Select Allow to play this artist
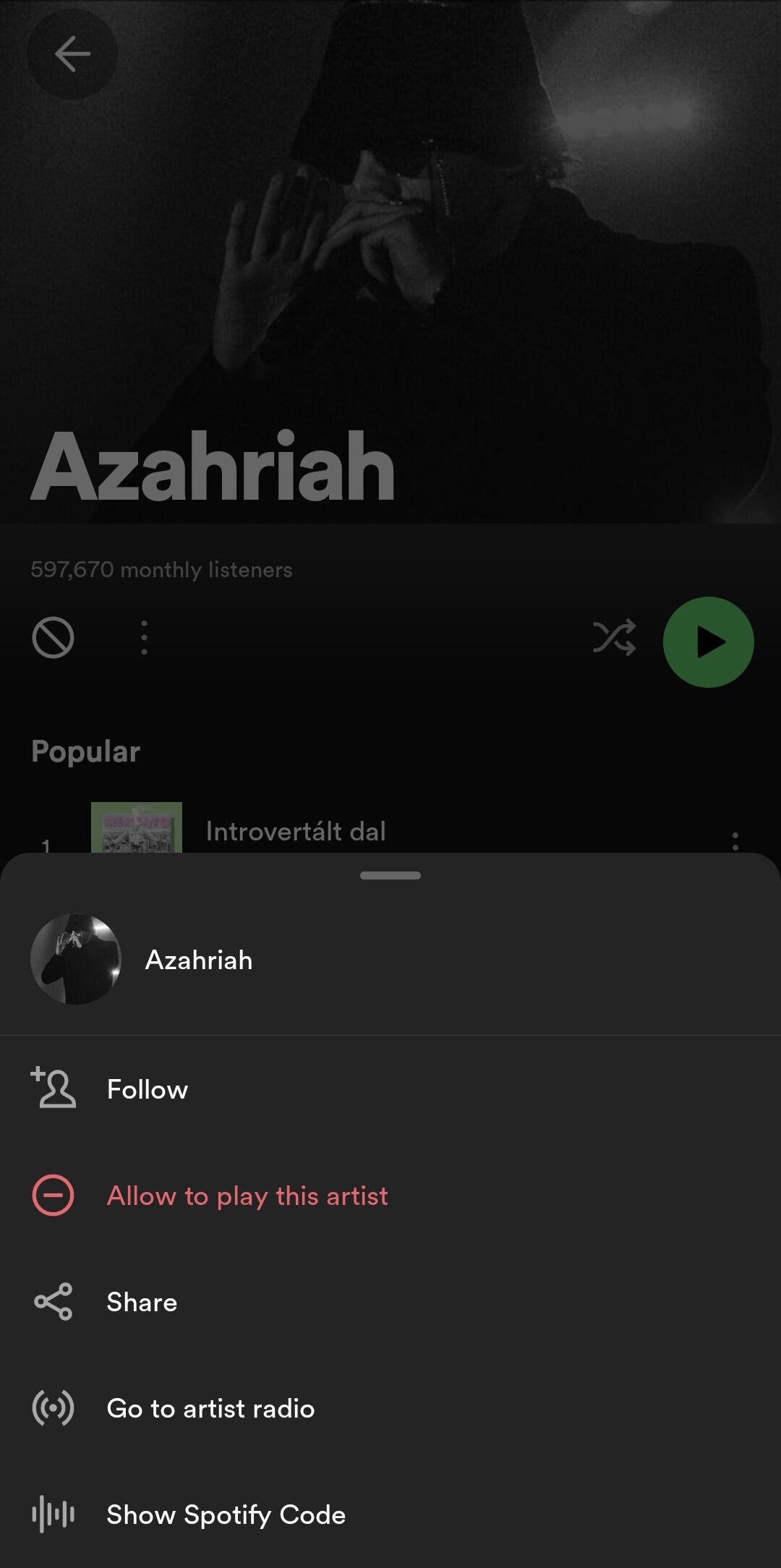Screen dimensions: 781x1568 coord(247,1196)
